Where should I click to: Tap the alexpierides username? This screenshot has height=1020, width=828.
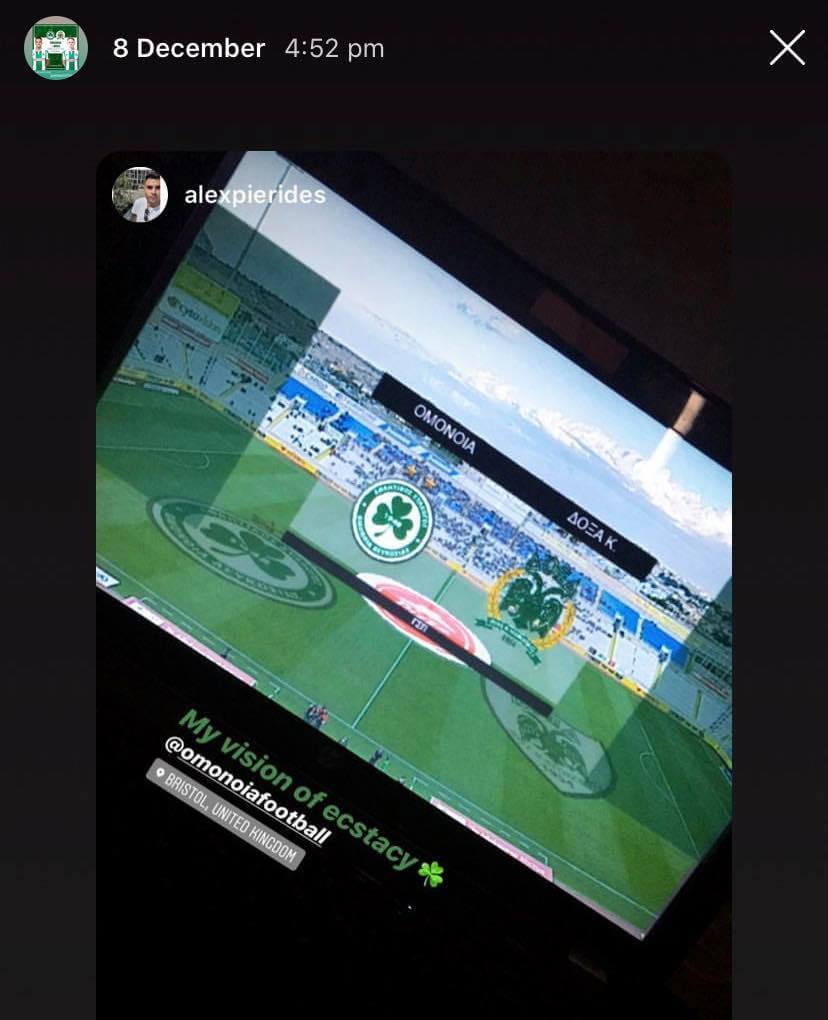pyautogui.click(x=255, y=195)
